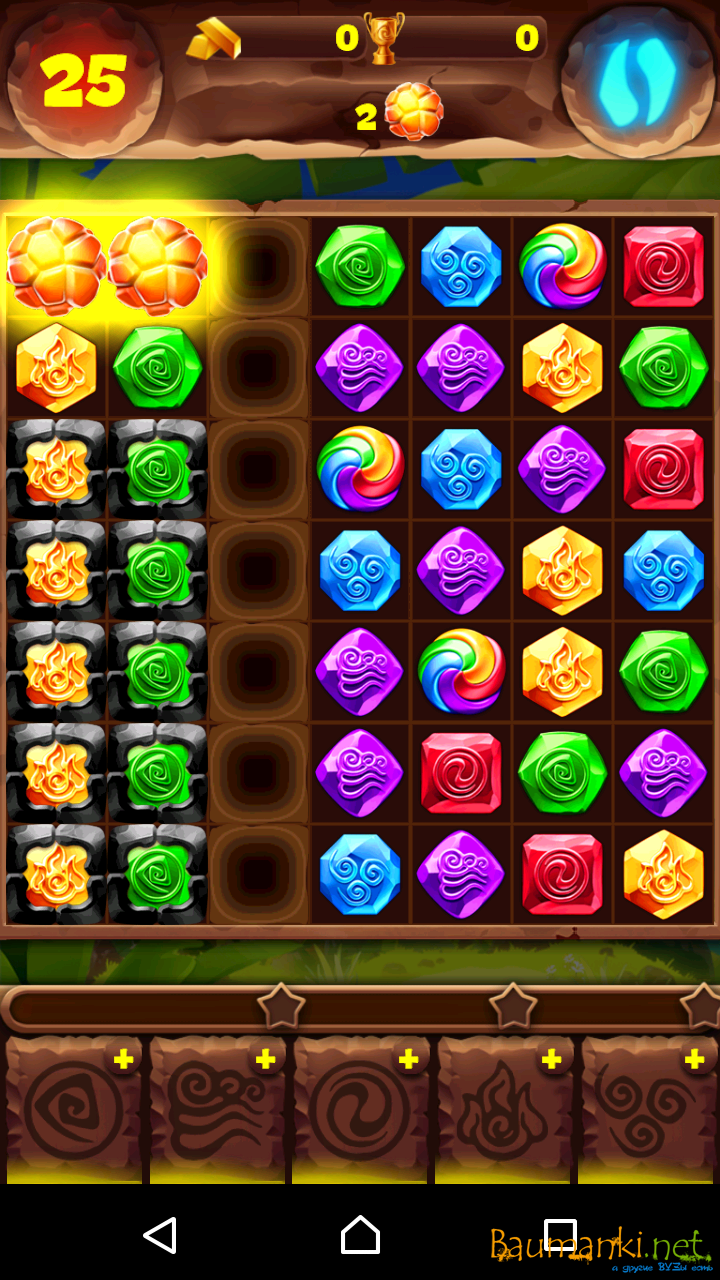Select the yellow fire gem at bottom right
This screenshot has width=720, height=1280.
(663, 874)
